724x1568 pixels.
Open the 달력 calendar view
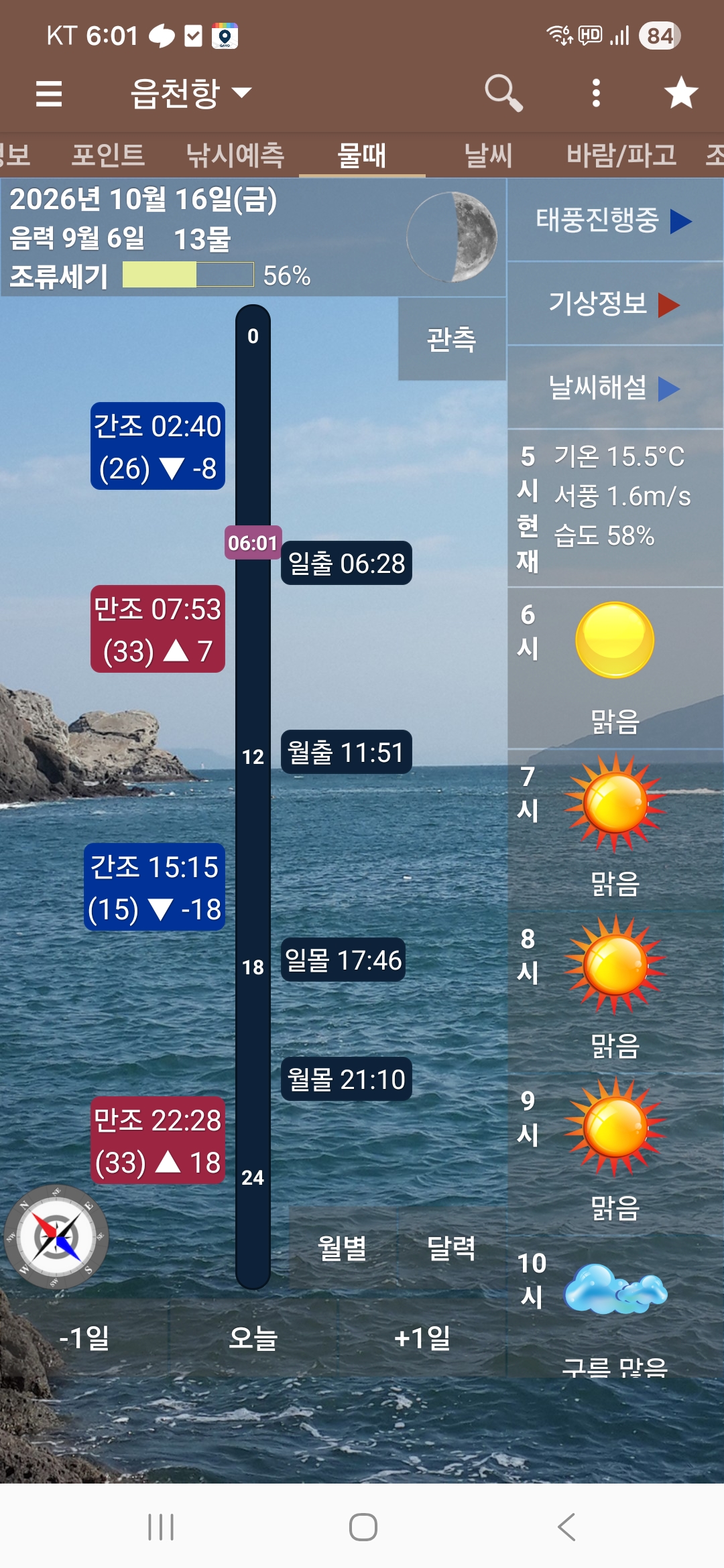point(452,1248)
